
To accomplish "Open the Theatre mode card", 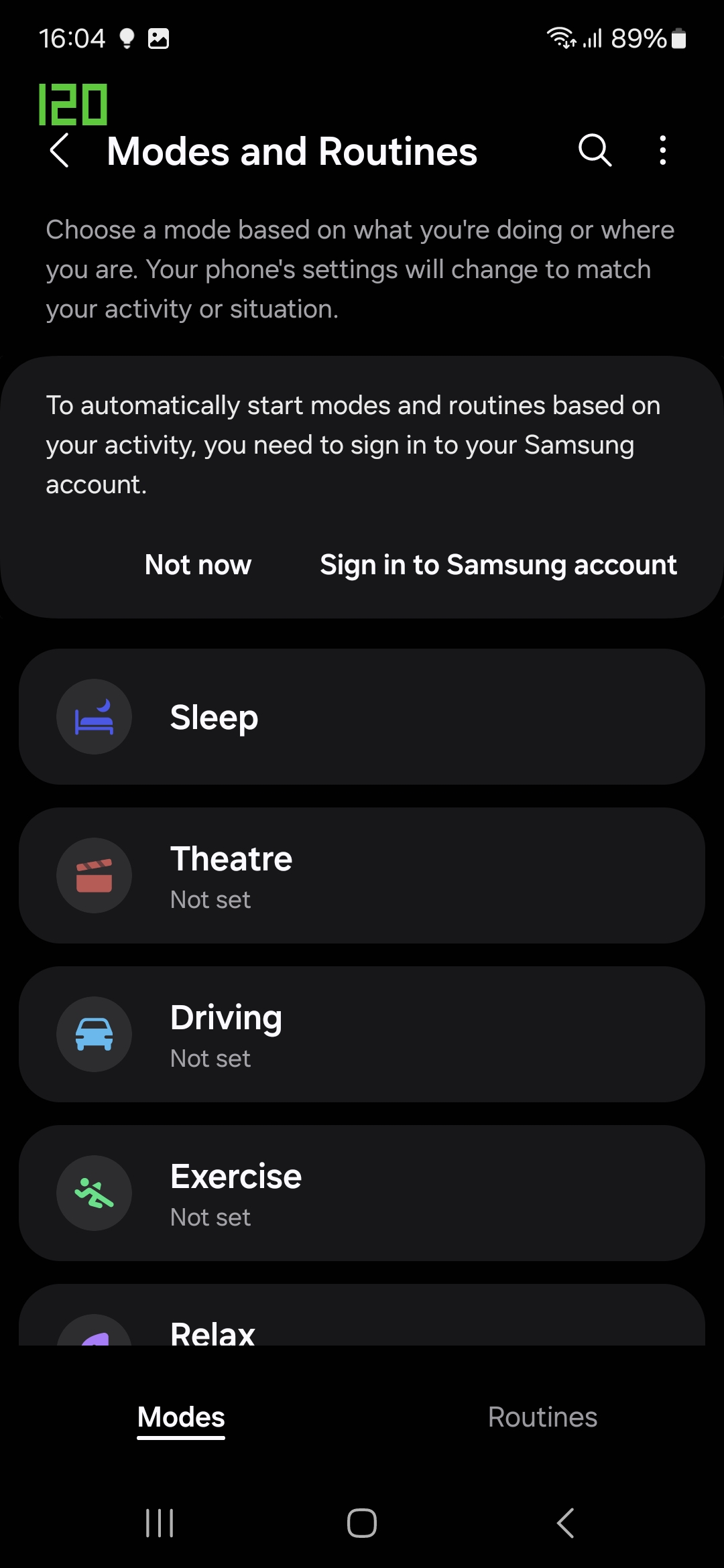I will point(362,876).
